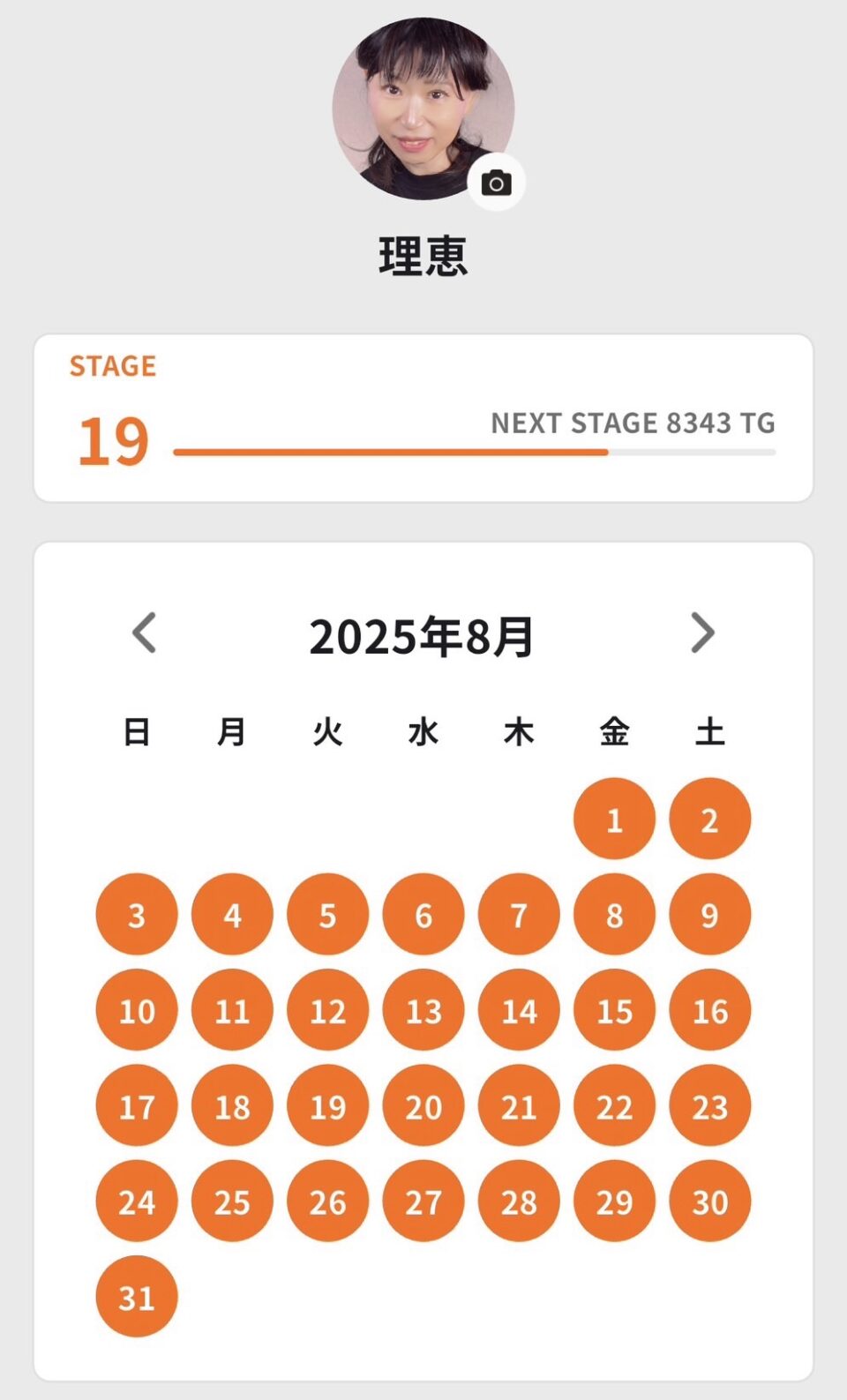Screen dimensions: 847x1400
Task: Select August 1 on the calendar
Action: [614, 819]
